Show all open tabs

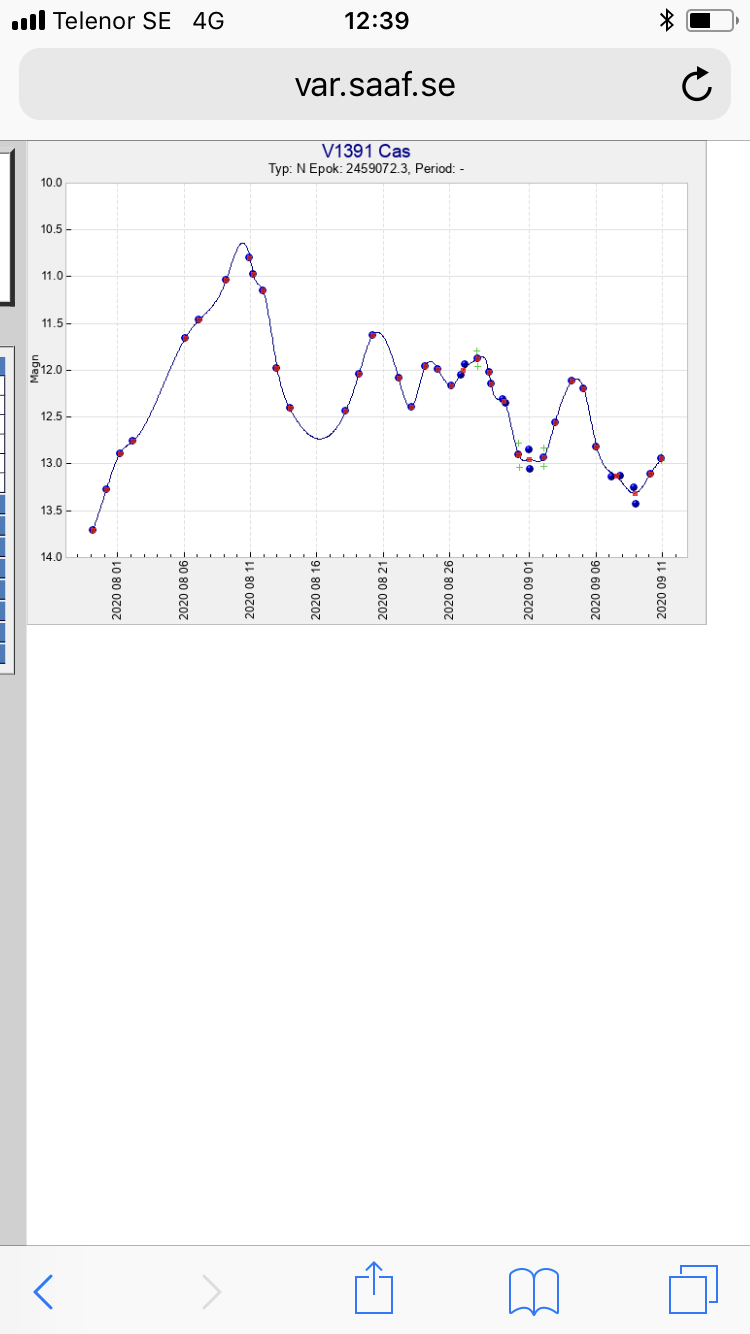(692, 1290)
